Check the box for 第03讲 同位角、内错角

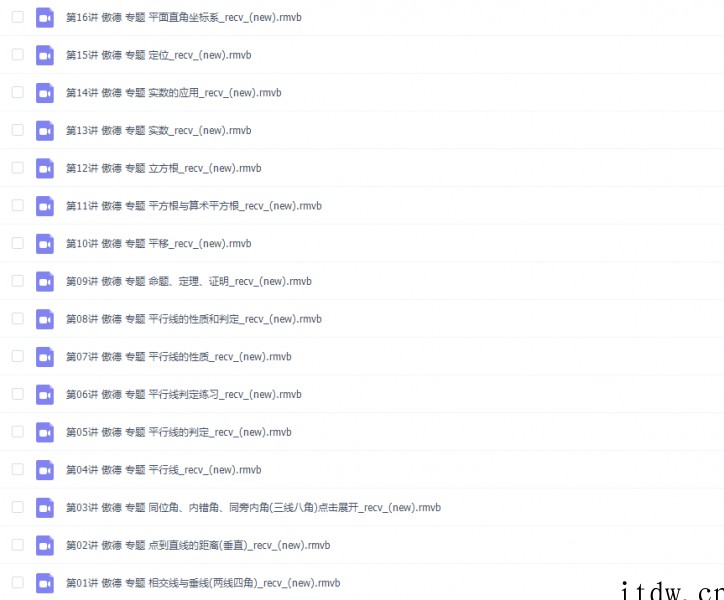point(17,507)
